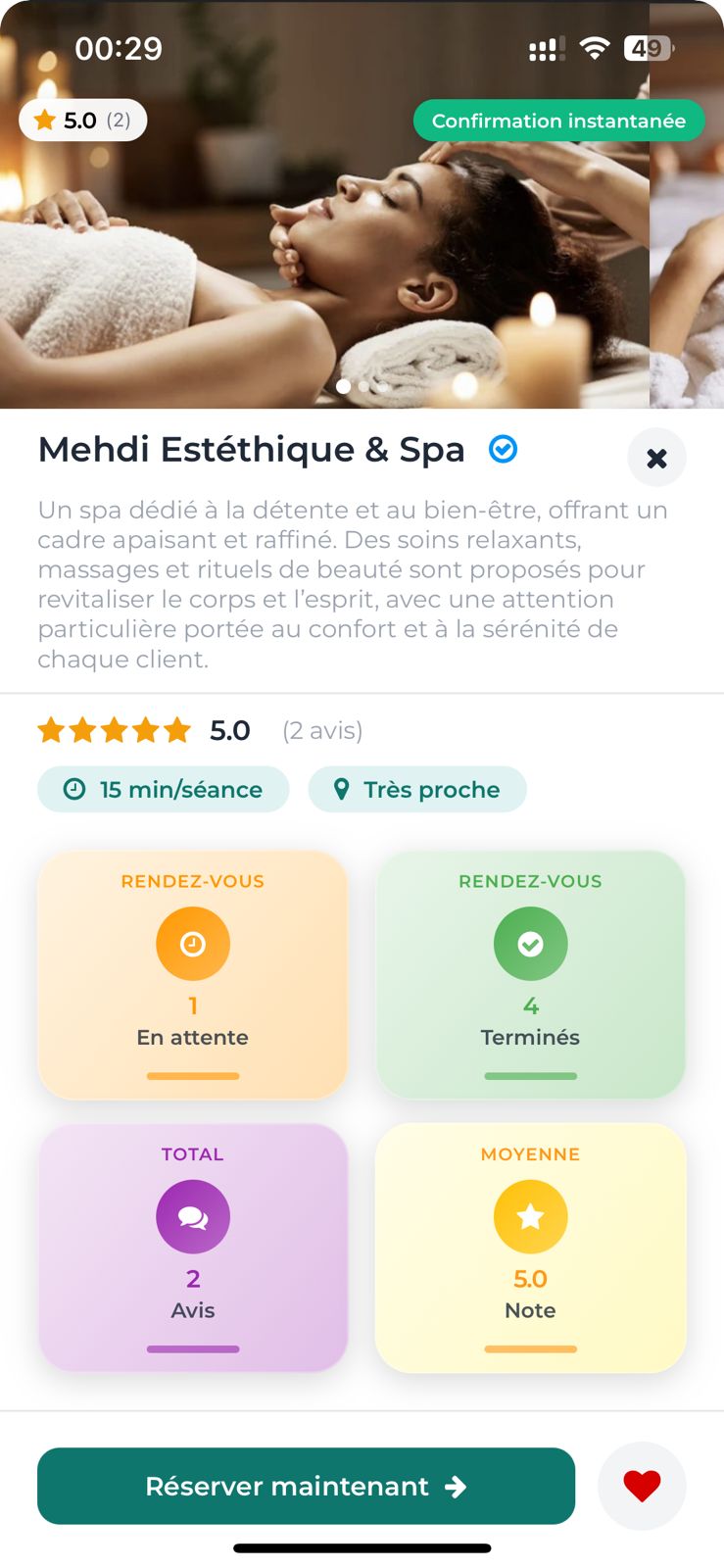724x1568 pixels.
Task: Select the yellow star icon on the Note card
Action: [x=530, y=1216]
